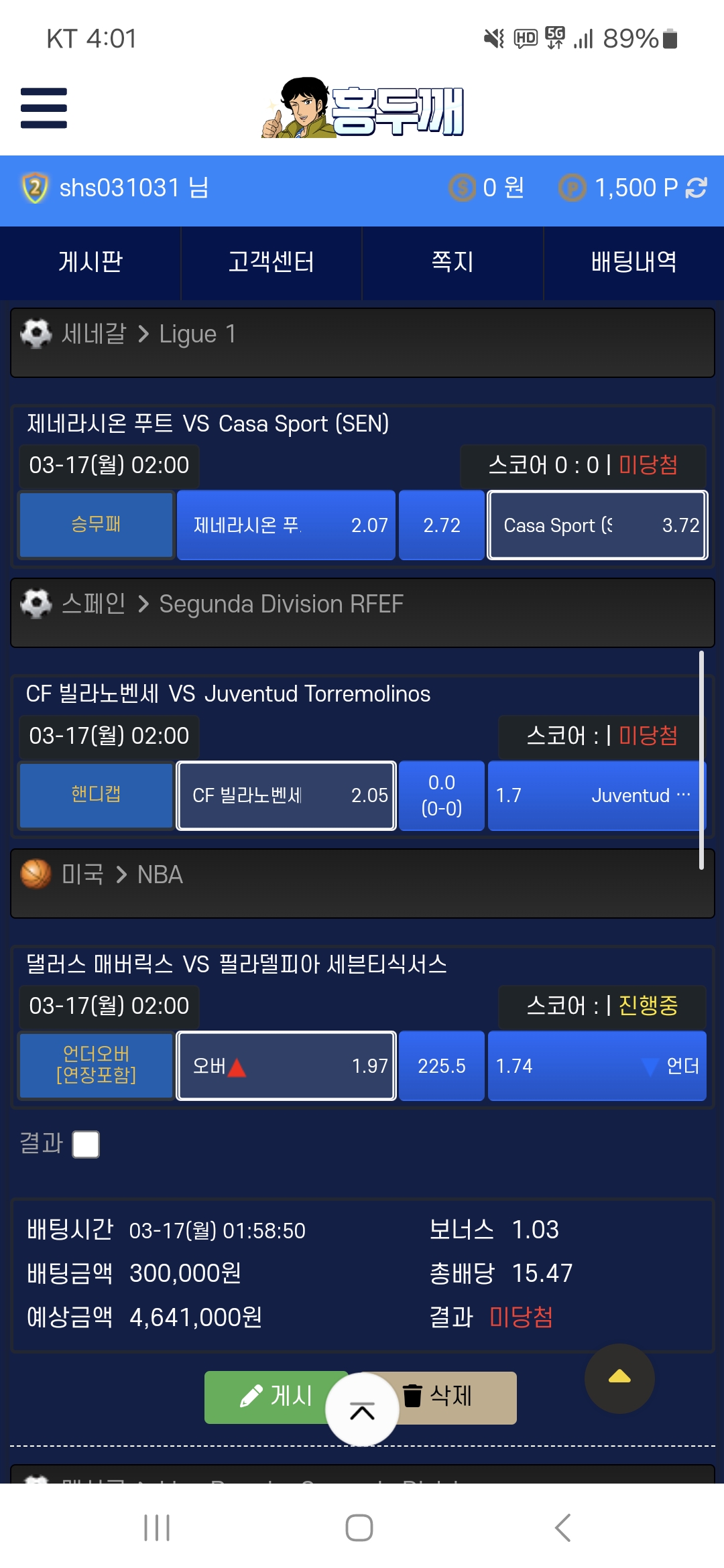Go back using system back button
This screenshot has height=1568, width=724.
[563, 1528]
